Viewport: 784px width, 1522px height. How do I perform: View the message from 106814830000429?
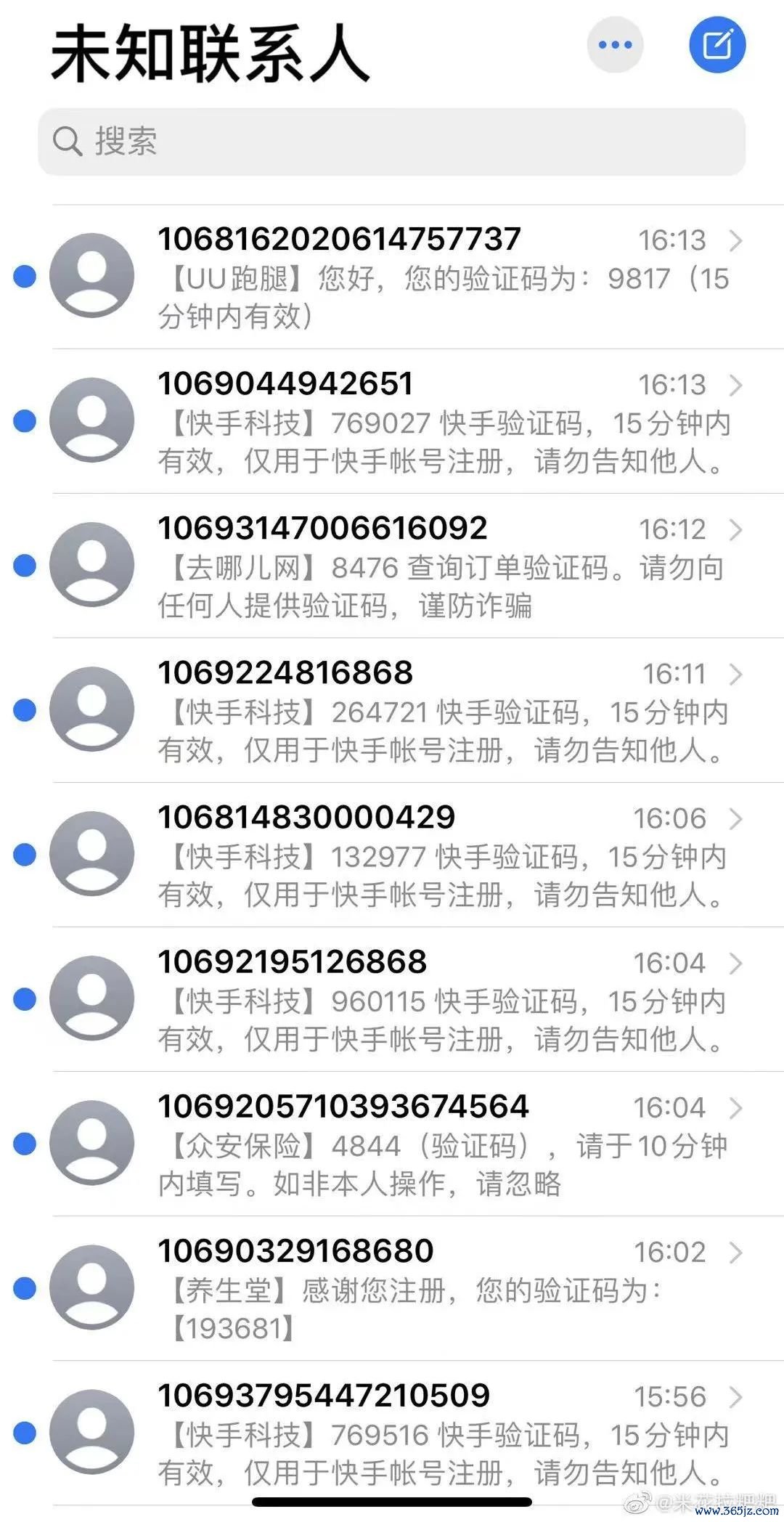tap(392, 855)
